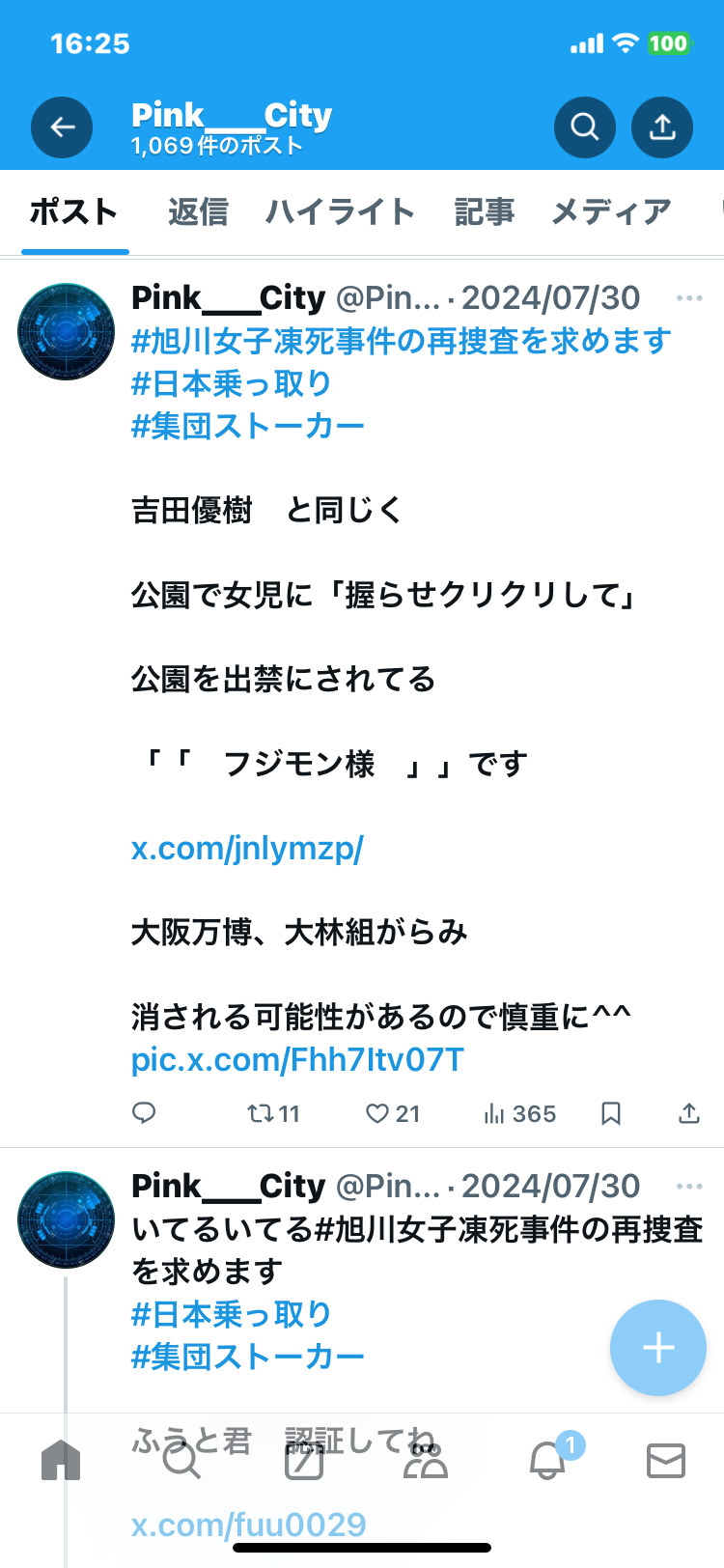This screenshot has height=1568, width=724.
Task: Bookmark the first post
Action: pos(610,1113)
